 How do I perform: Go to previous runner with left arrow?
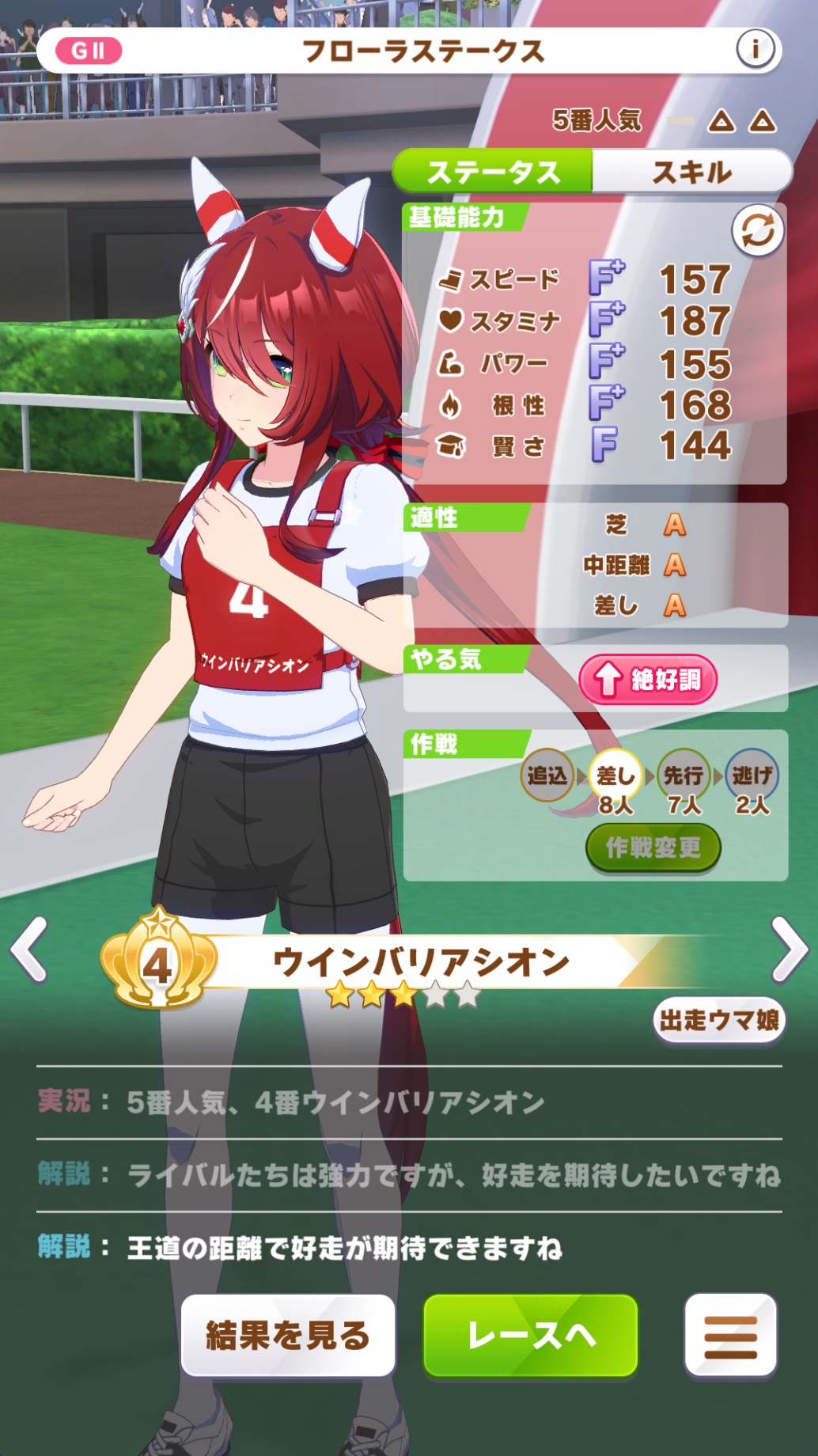[30, 950]
